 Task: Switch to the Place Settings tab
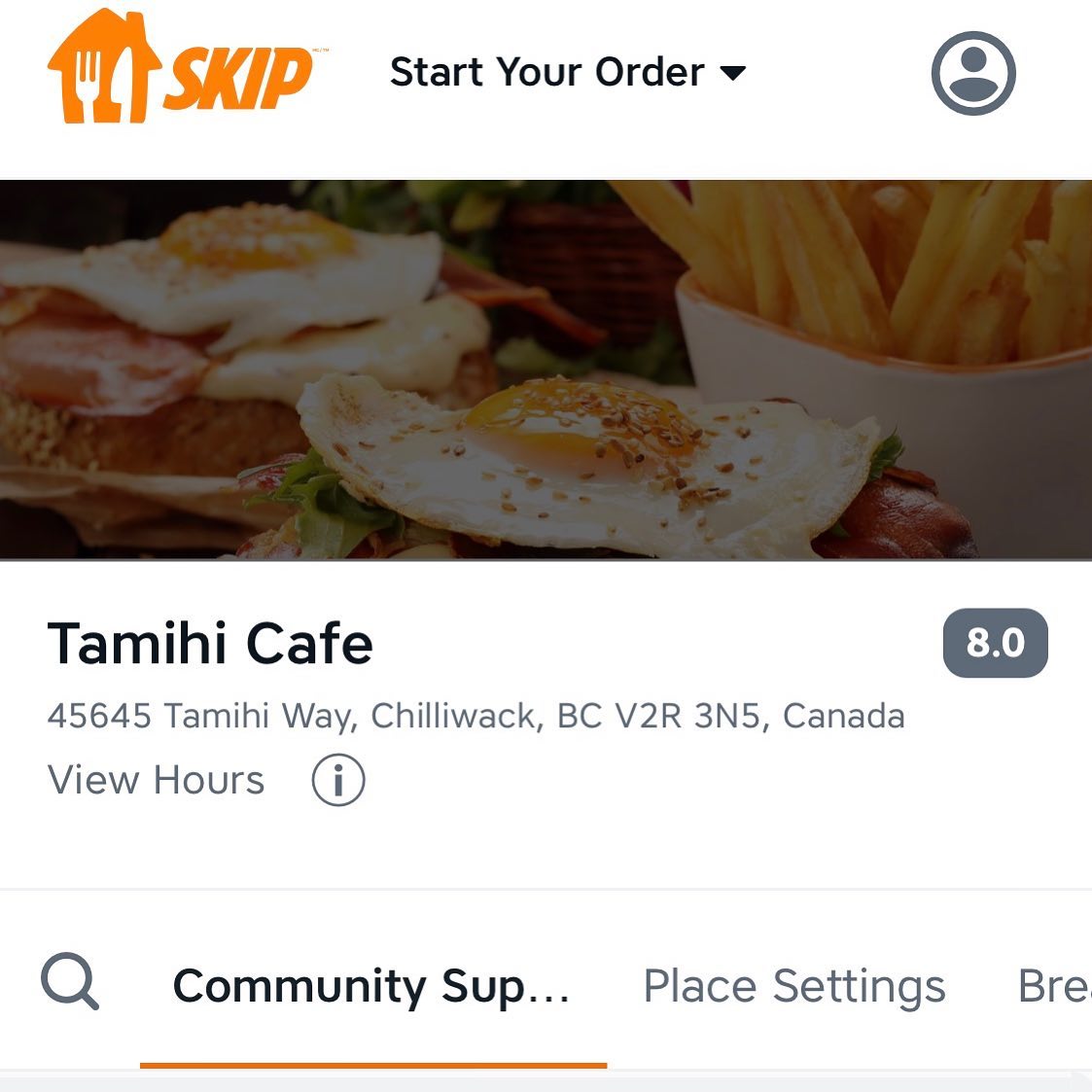[x=793, y=986]
